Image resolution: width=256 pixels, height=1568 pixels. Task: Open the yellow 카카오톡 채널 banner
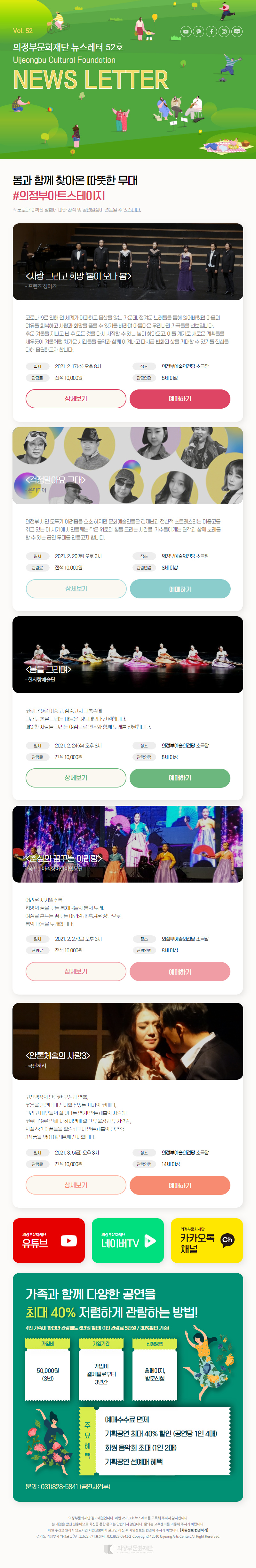coord(207,1241)
